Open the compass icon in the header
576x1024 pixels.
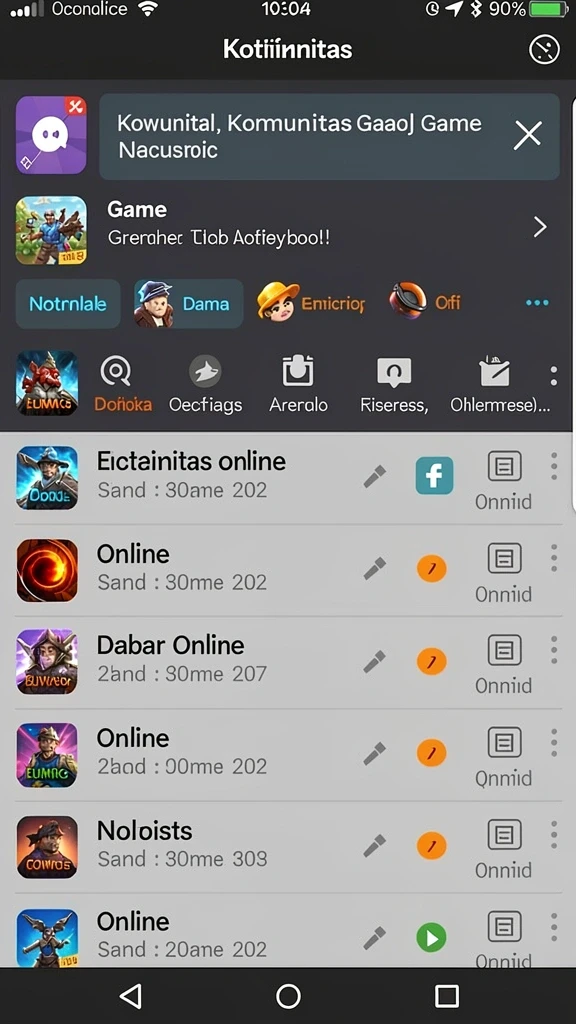point(544,49)
